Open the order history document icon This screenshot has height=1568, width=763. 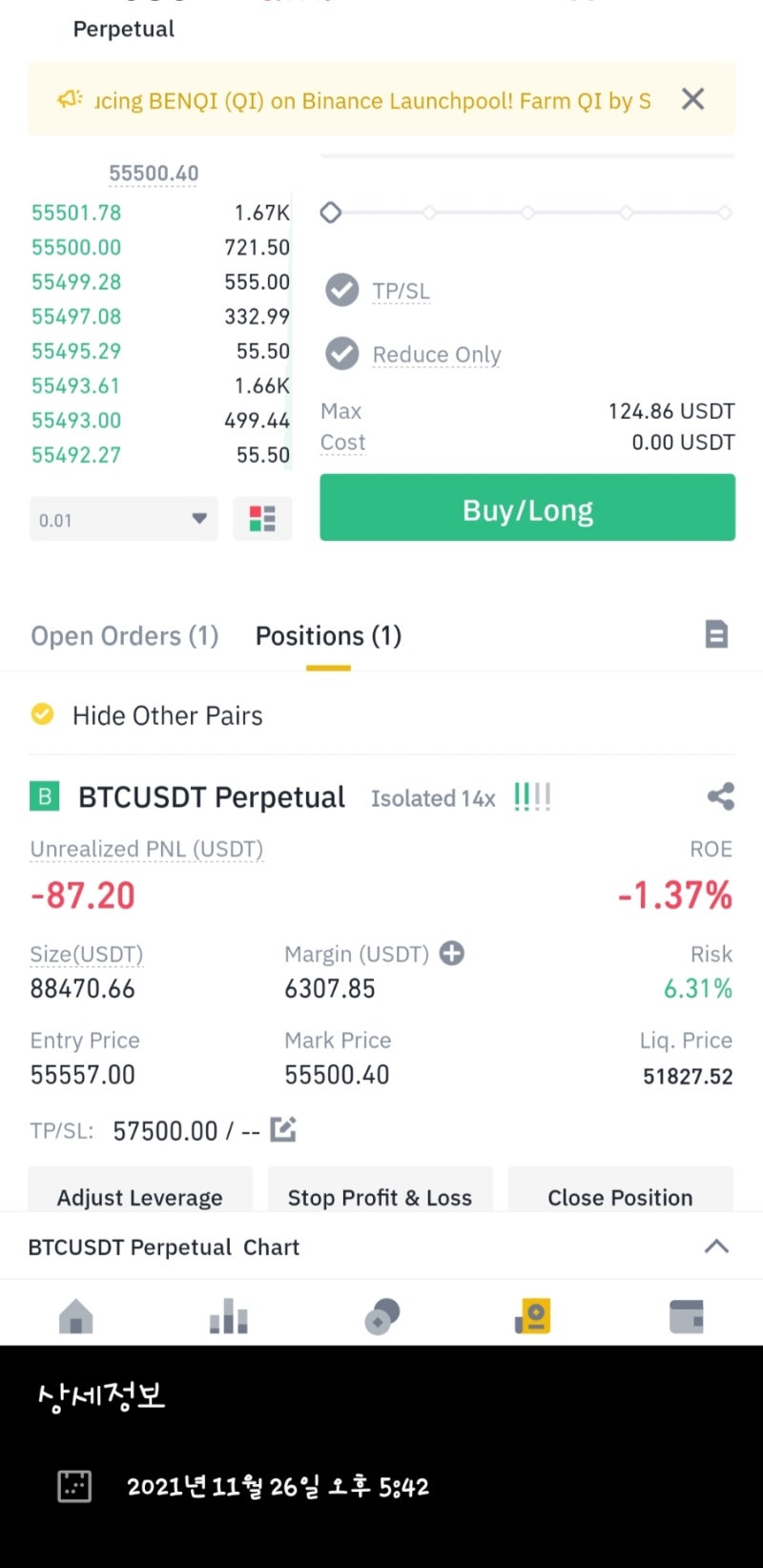tap(716, 634)
